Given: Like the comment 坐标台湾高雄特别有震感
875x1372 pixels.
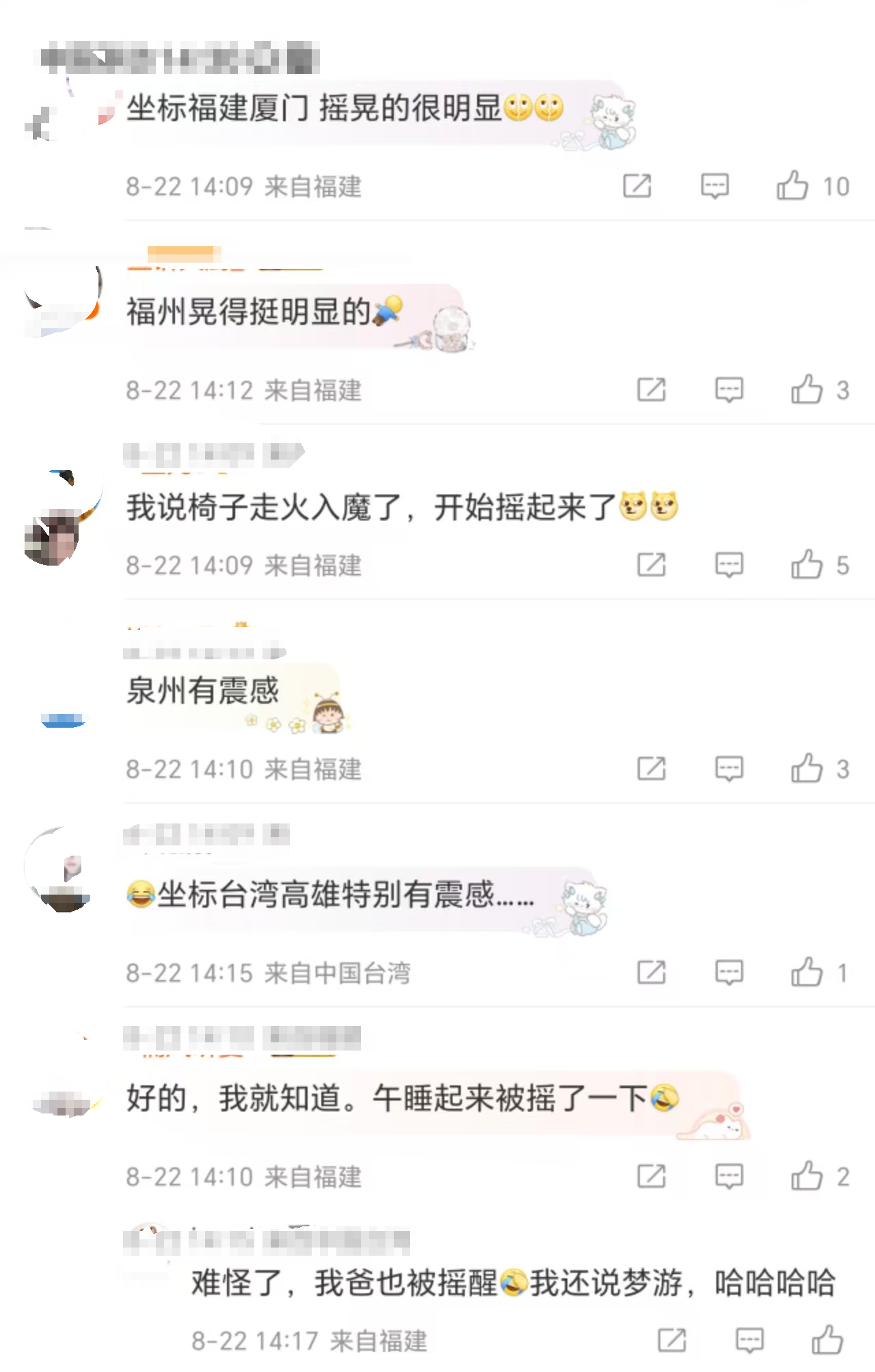Looking at the screenshot, I should pyautogui.click(x=807, y=972).
